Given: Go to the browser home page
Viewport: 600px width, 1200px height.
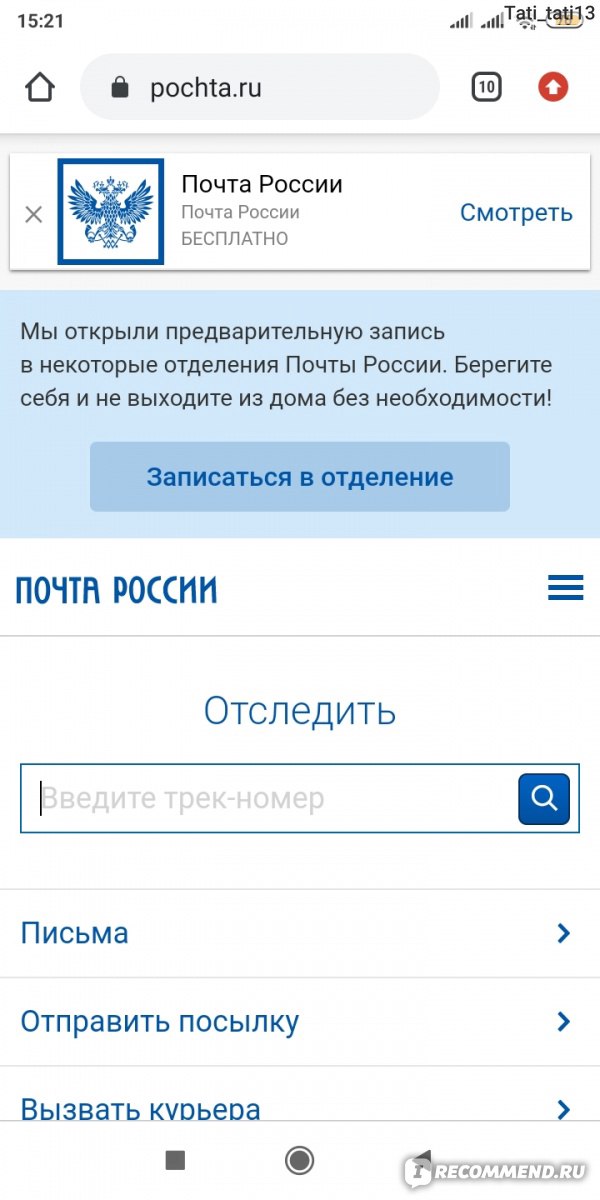Looking at the screenshot, I should point(40,88).
